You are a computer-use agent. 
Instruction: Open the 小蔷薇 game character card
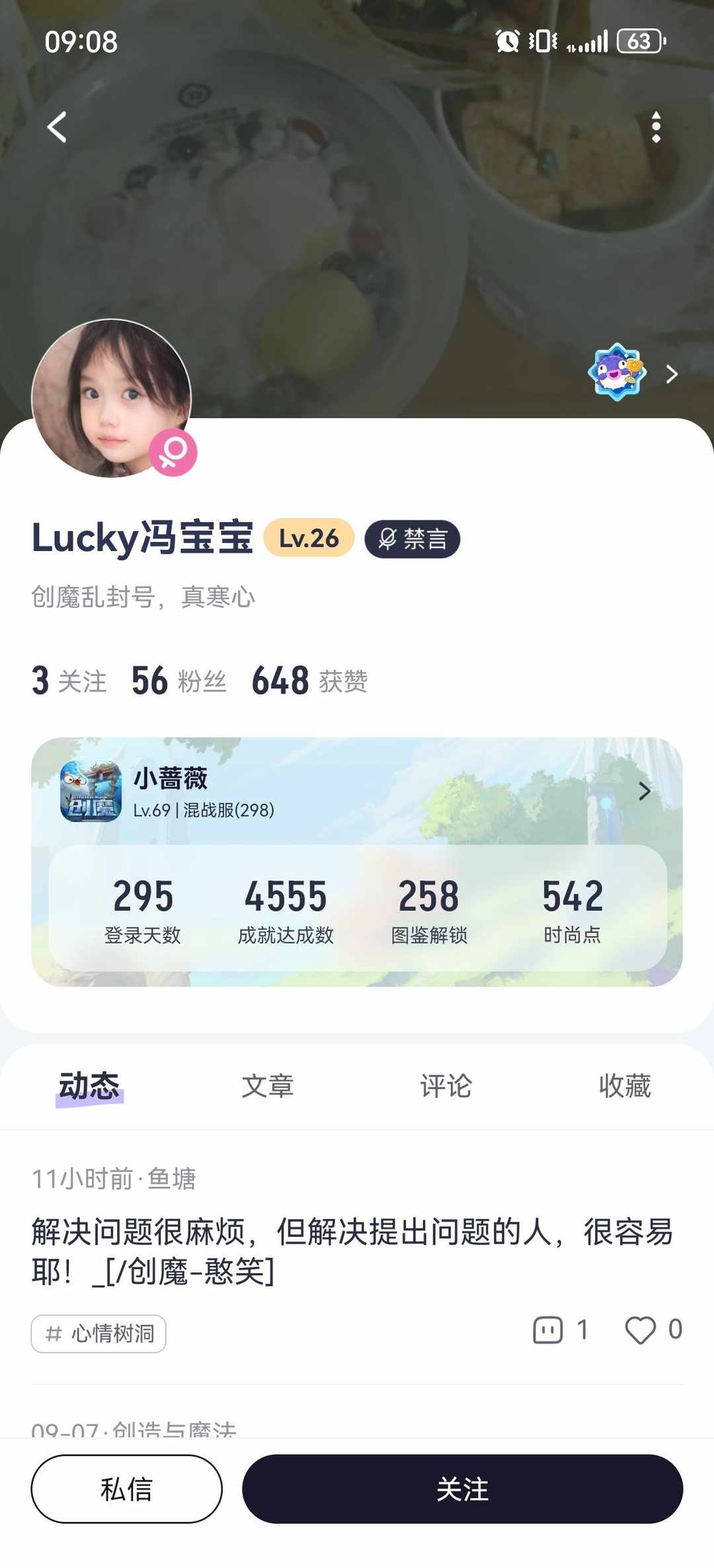(356, 792)
